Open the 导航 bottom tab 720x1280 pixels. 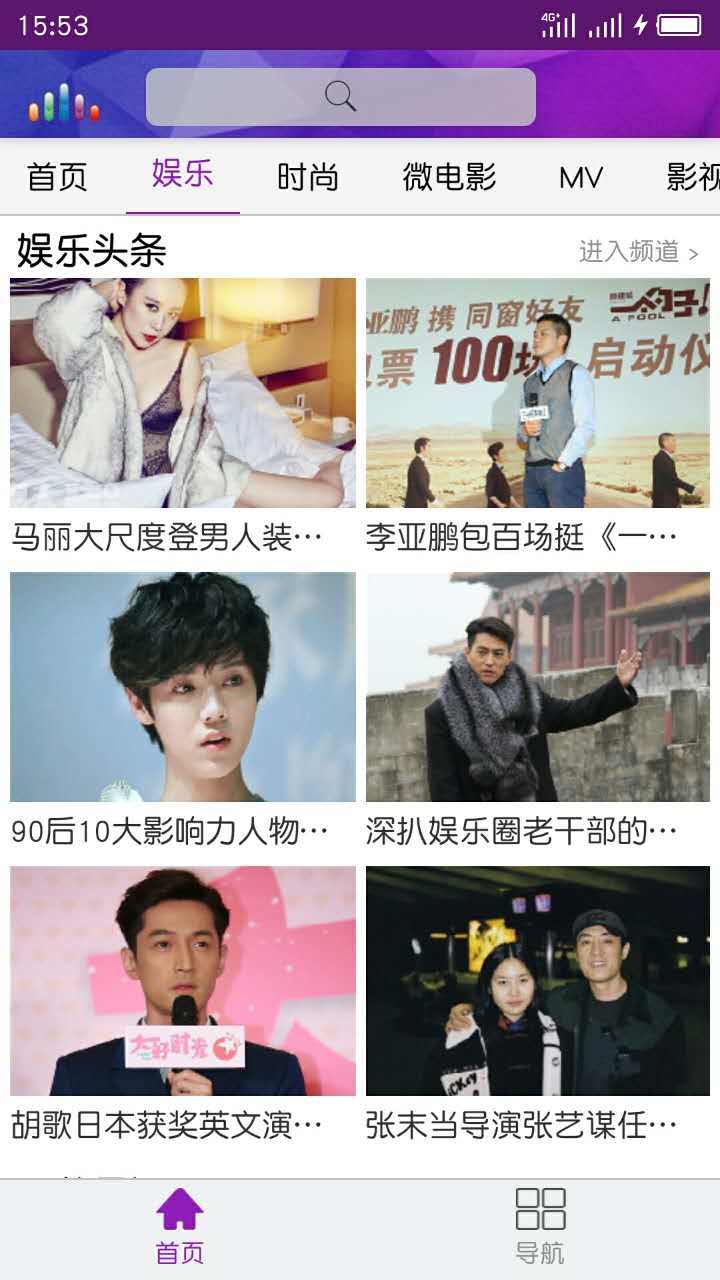click(540, 1227)
